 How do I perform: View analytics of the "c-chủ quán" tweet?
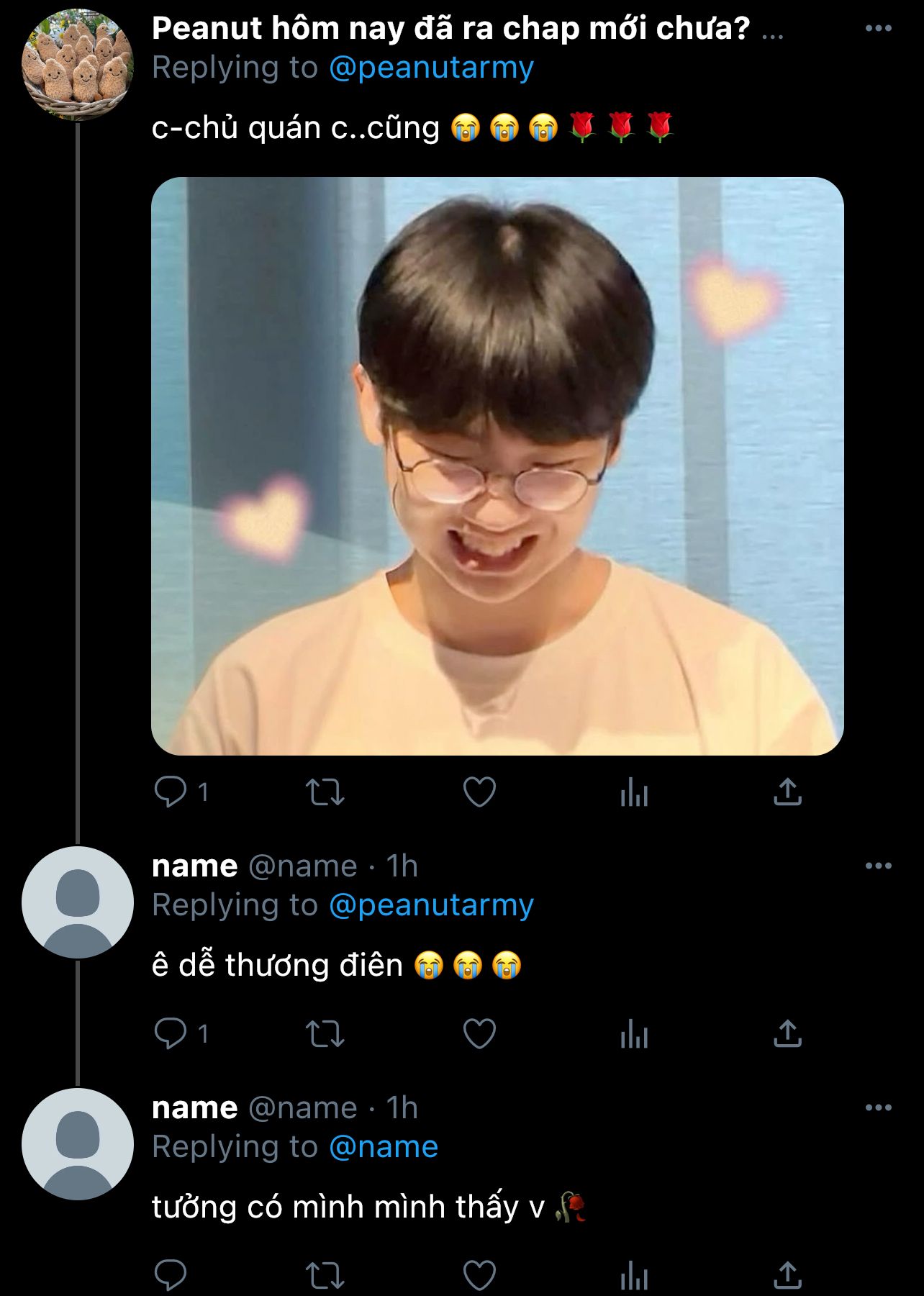click(634, 794)
